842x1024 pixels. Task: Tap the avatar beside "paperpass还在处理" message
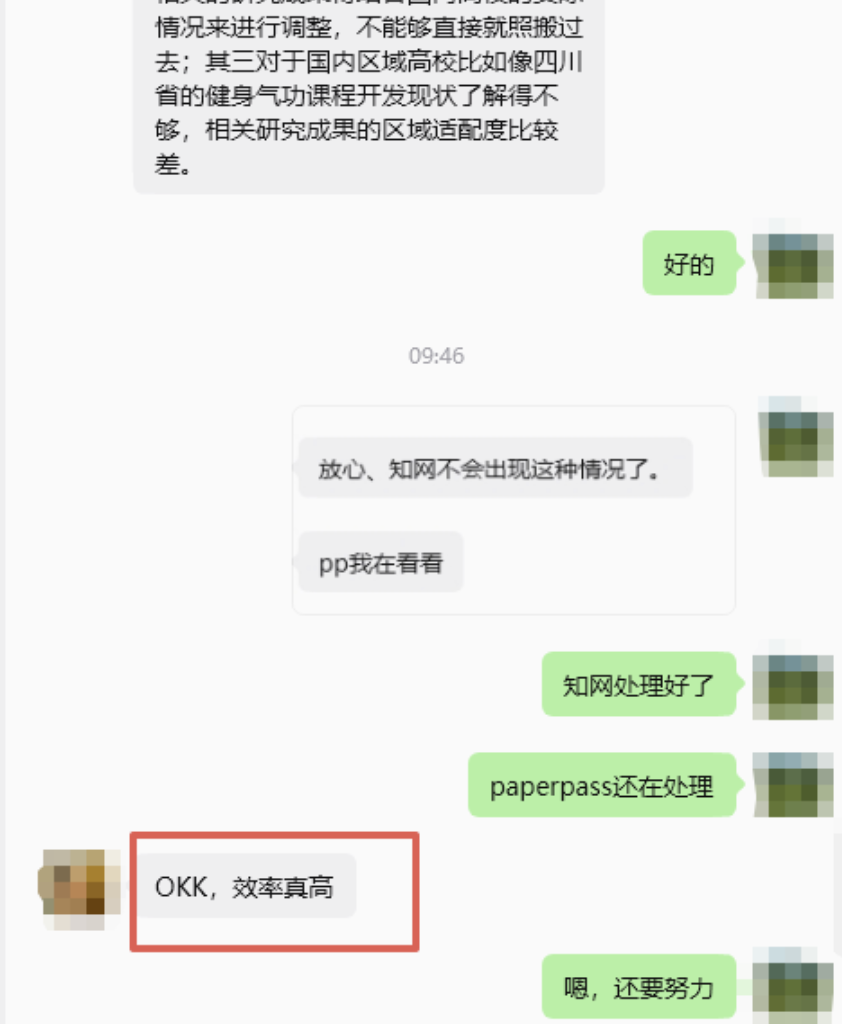coord(792,786)
